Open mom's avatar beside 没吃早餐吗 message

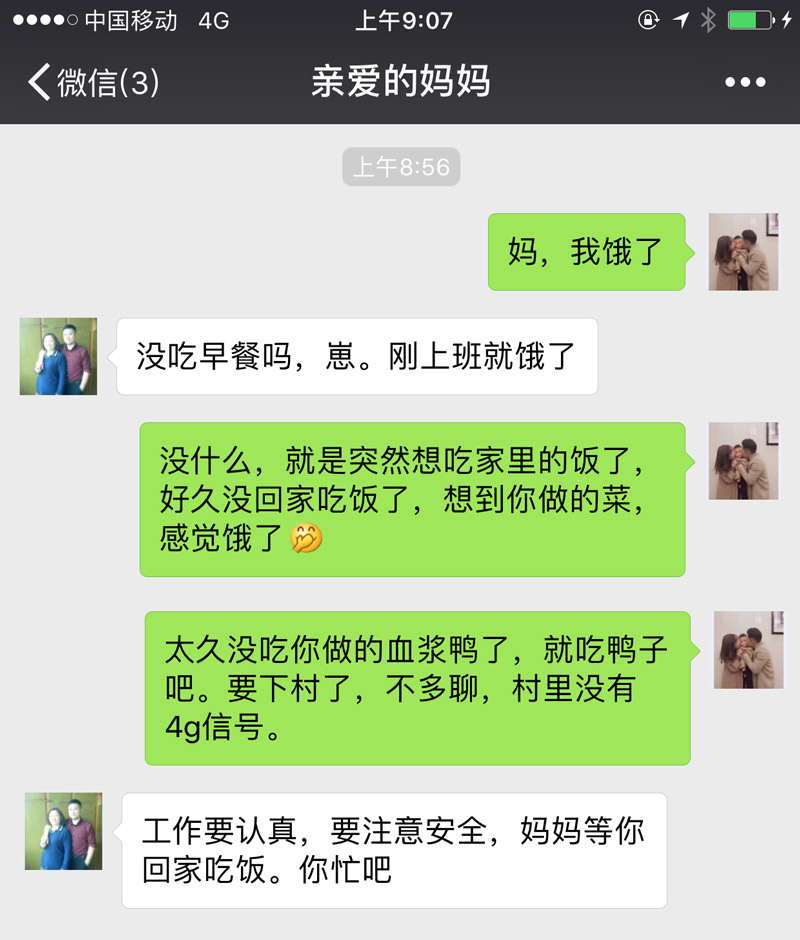[x=58, y=356]
